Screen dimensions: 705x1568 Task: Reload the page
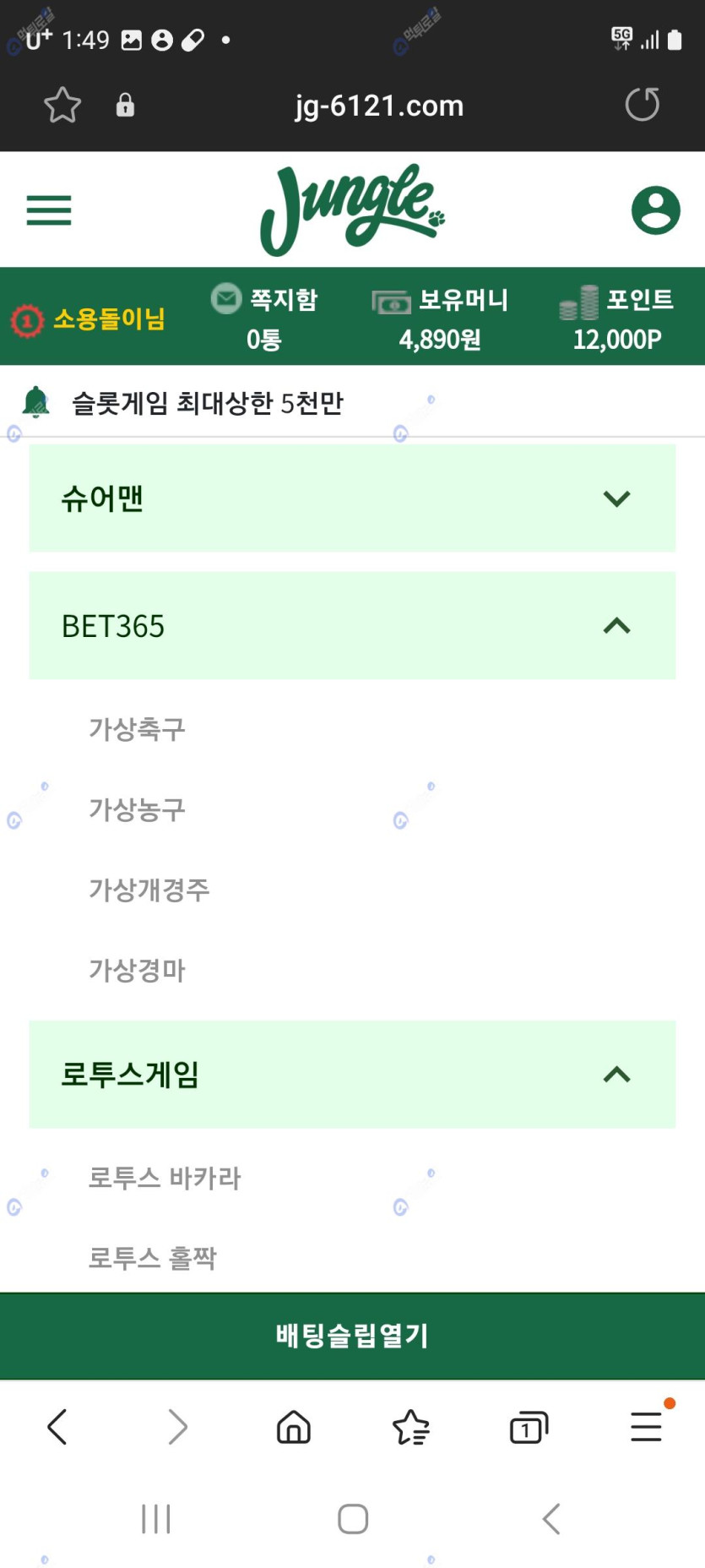pos(643,105)
